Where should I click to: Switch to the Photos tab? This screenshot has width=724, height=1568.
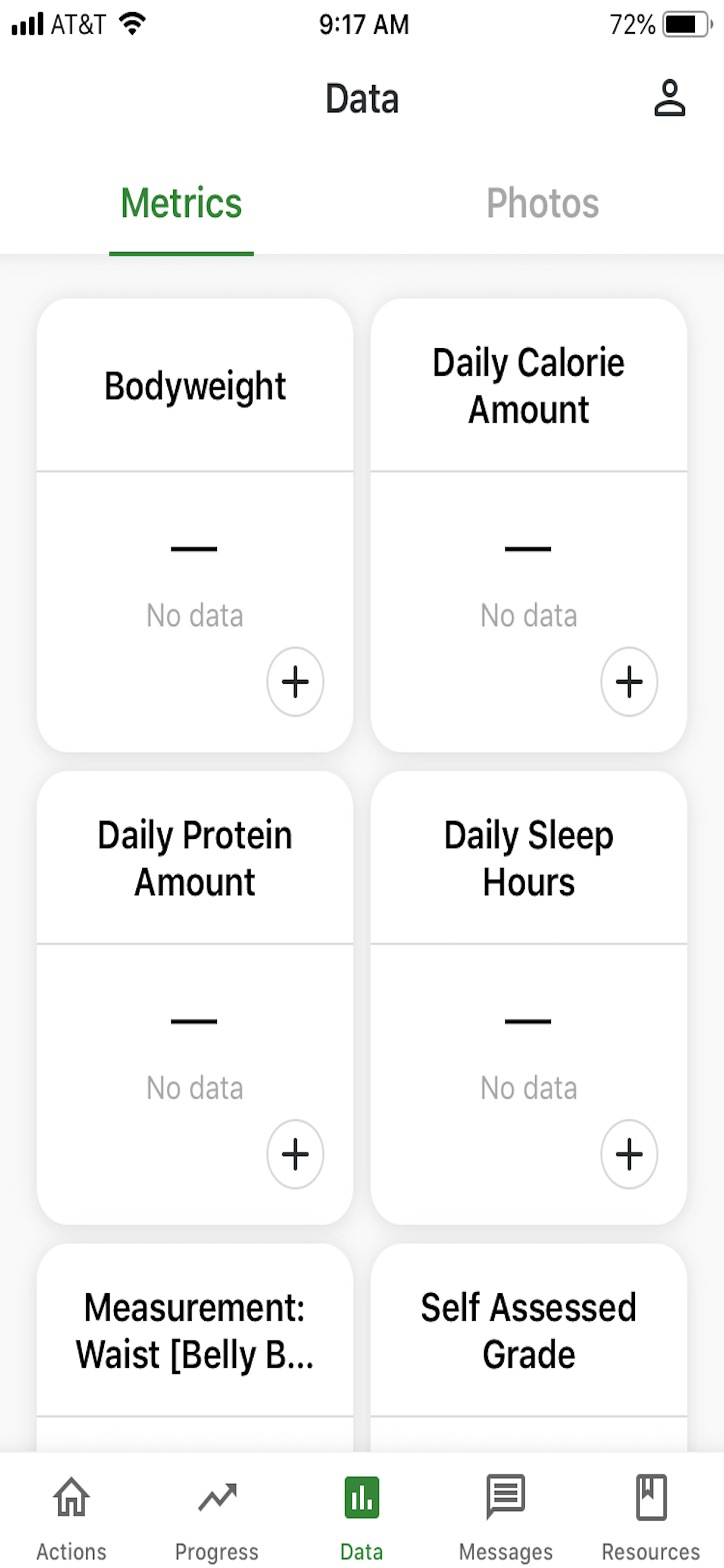(543, 204)
